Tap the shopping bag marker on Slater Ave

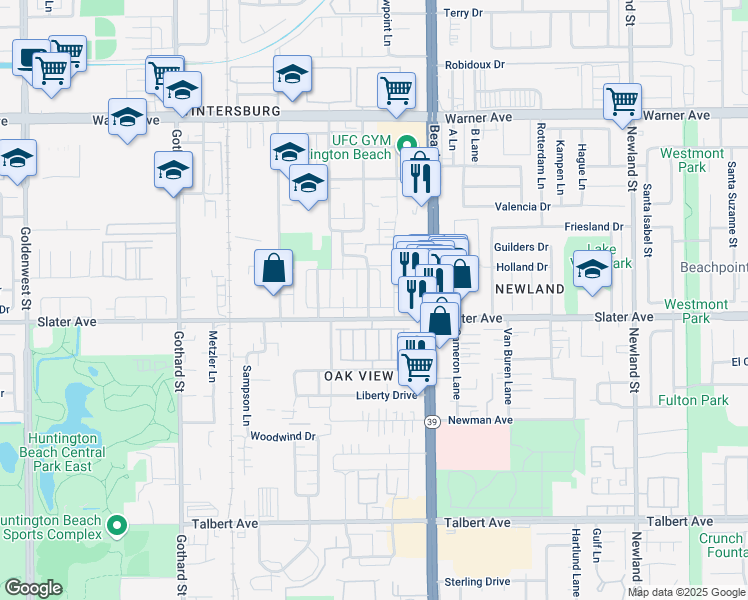tap(440, 320)
